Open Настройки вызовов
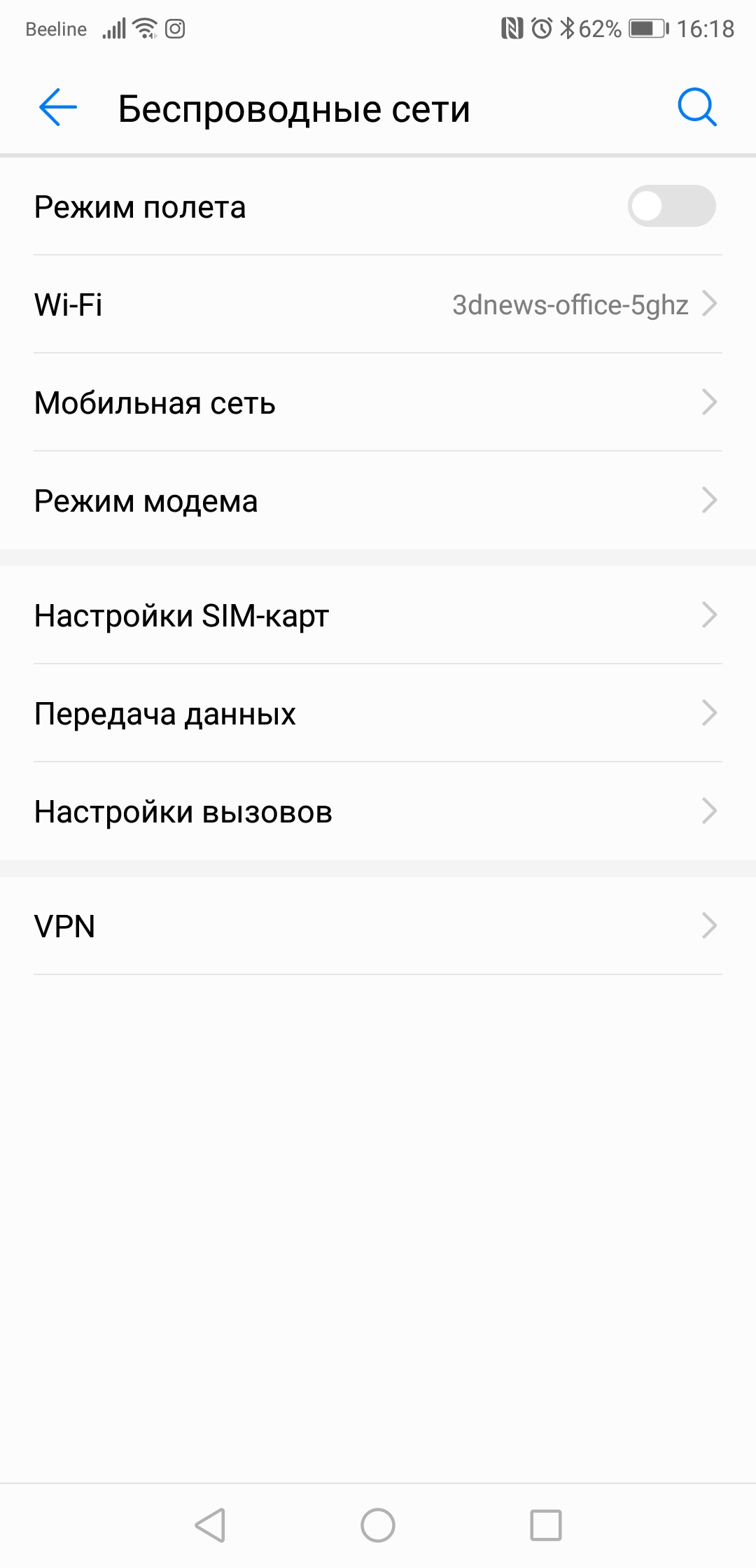 pyautogui.click(x=378, y=811)
